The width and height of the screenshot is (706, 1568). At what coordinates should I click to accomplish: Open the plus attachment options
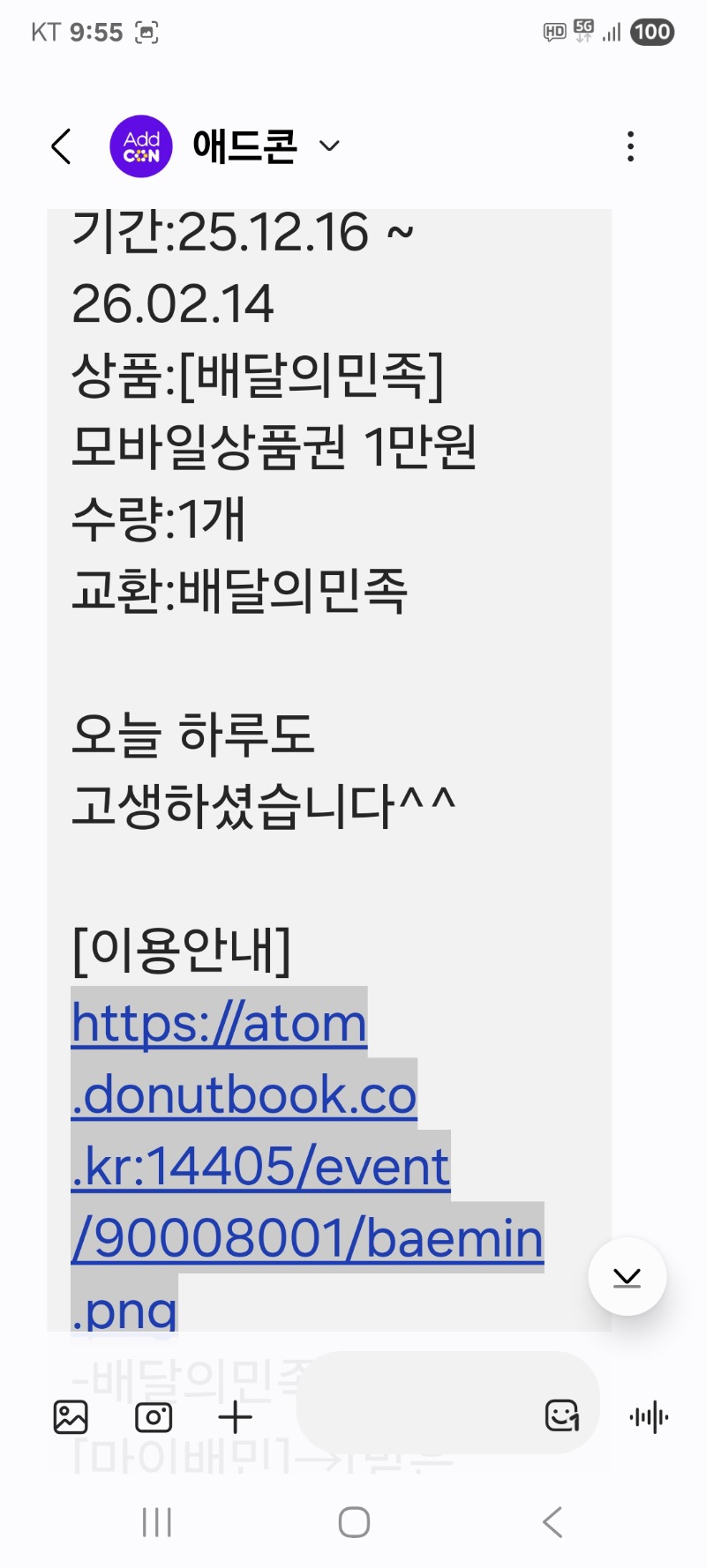tap(236, 1417)
